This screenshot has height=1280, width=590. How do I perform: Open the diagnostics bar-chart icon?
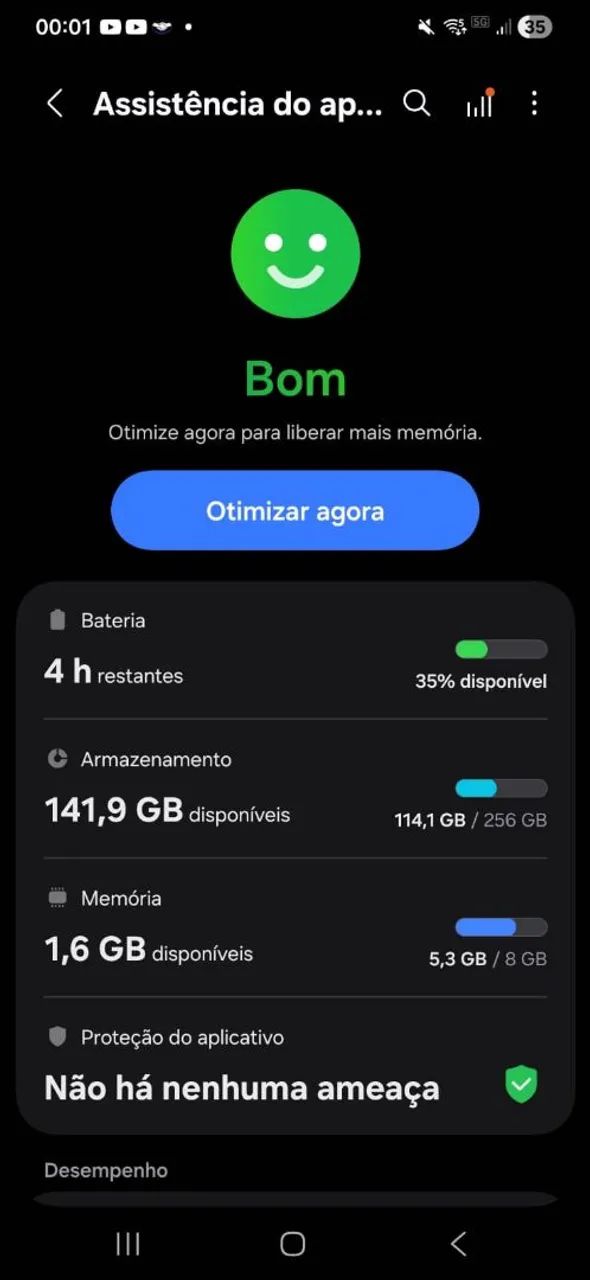tap(480, 103)
